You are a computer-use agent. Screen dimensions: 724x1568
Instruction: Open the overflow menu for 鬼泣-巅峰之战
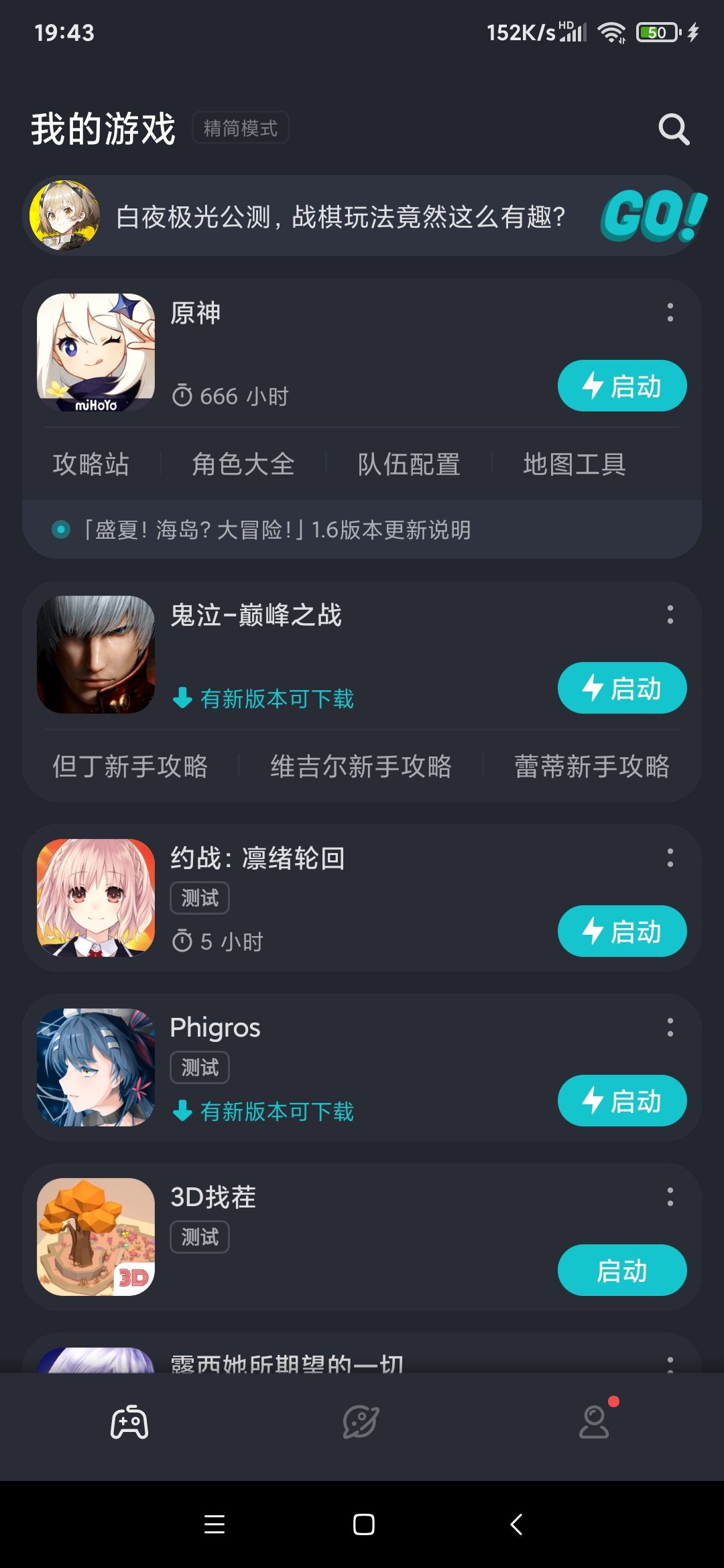tap(670, 614)
